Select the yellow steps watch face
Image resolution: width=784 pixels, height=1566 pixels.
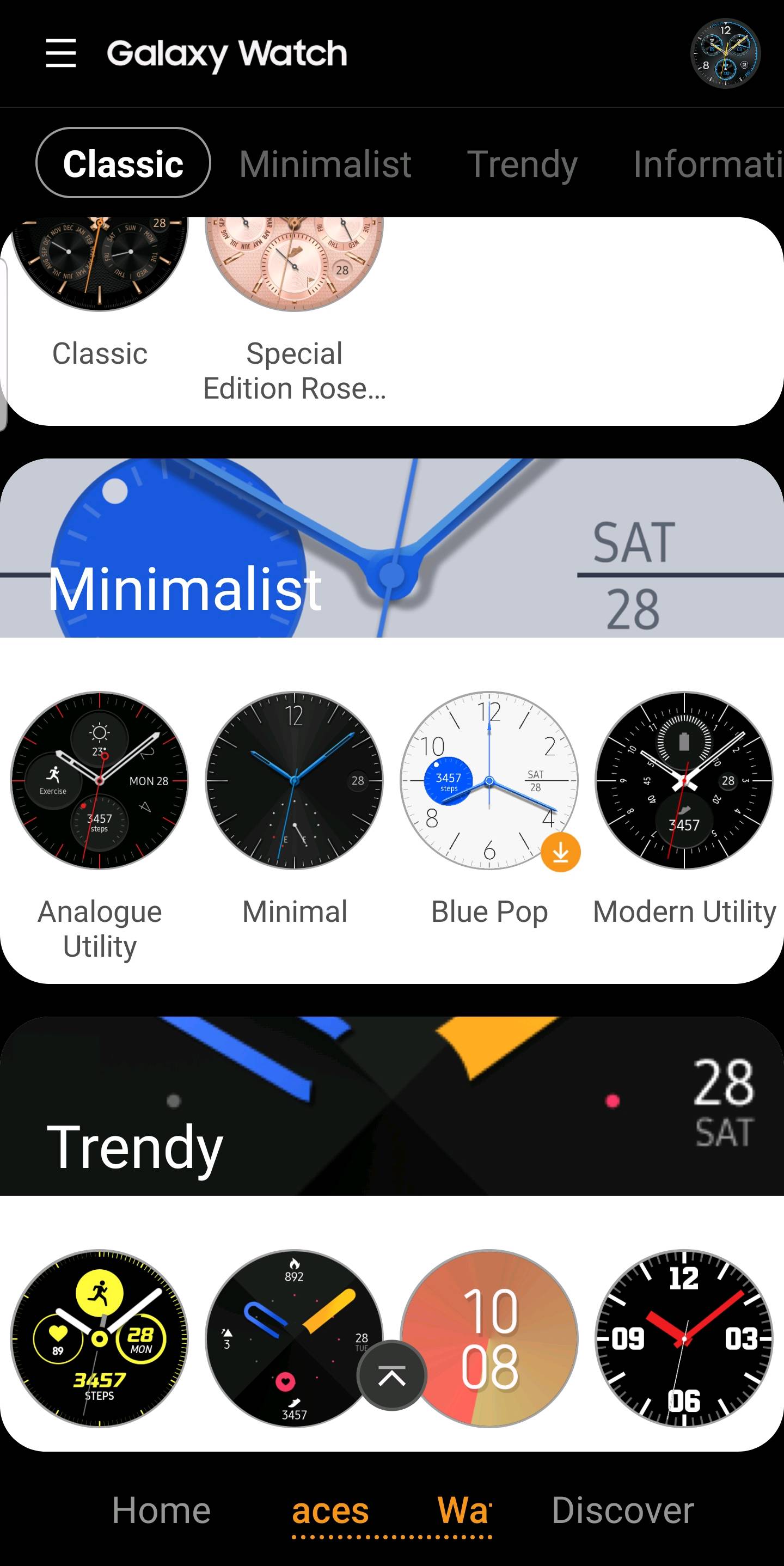100,1338
